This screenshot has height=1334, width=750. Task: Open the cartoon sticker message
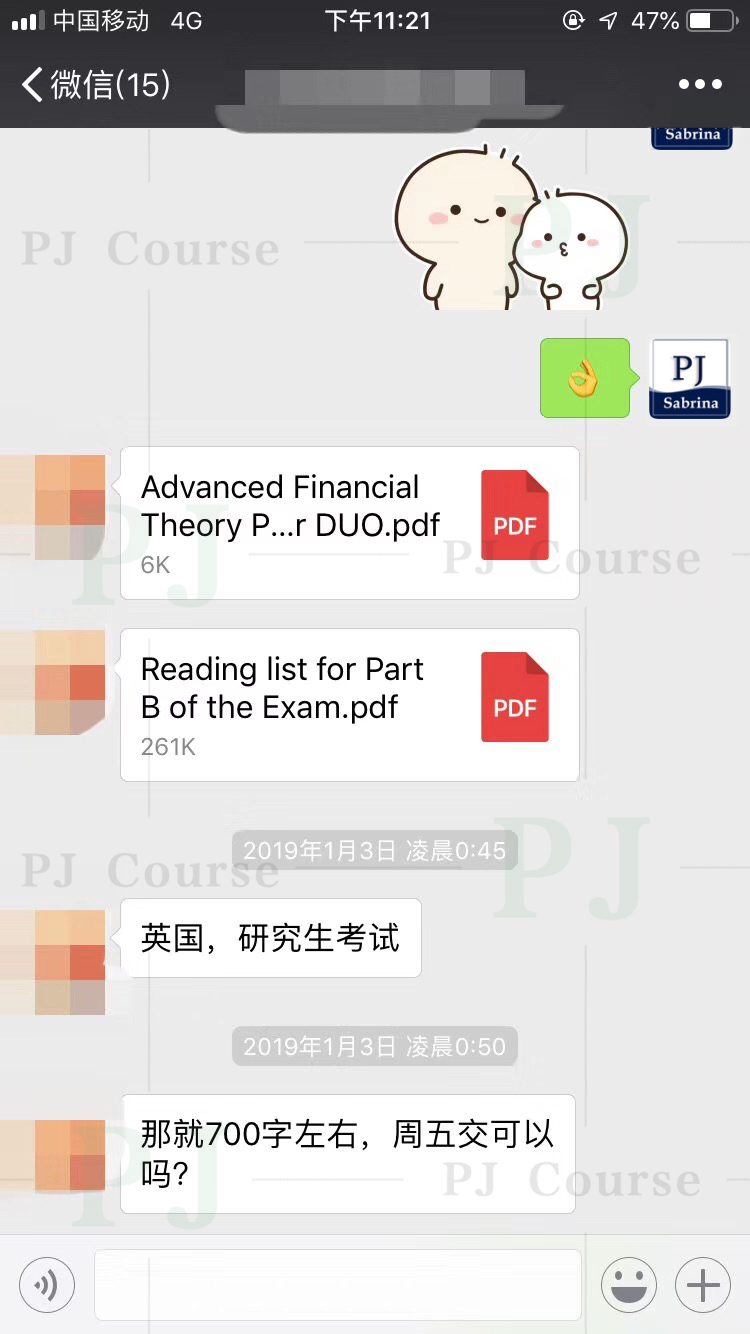[510, 228]
